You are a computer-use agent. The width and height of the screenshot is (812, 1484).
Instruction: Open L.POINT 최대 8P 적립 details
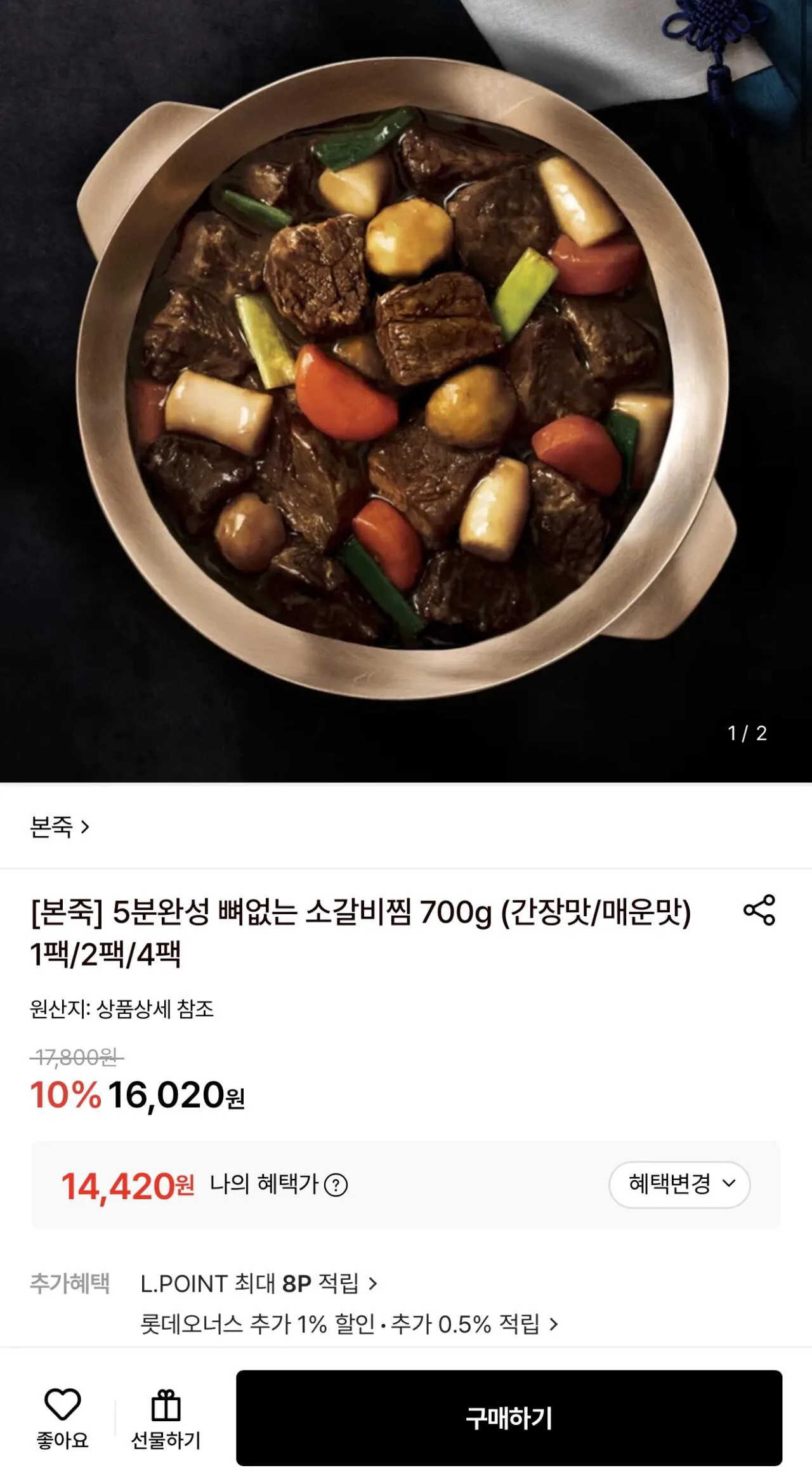[259, 1284]
